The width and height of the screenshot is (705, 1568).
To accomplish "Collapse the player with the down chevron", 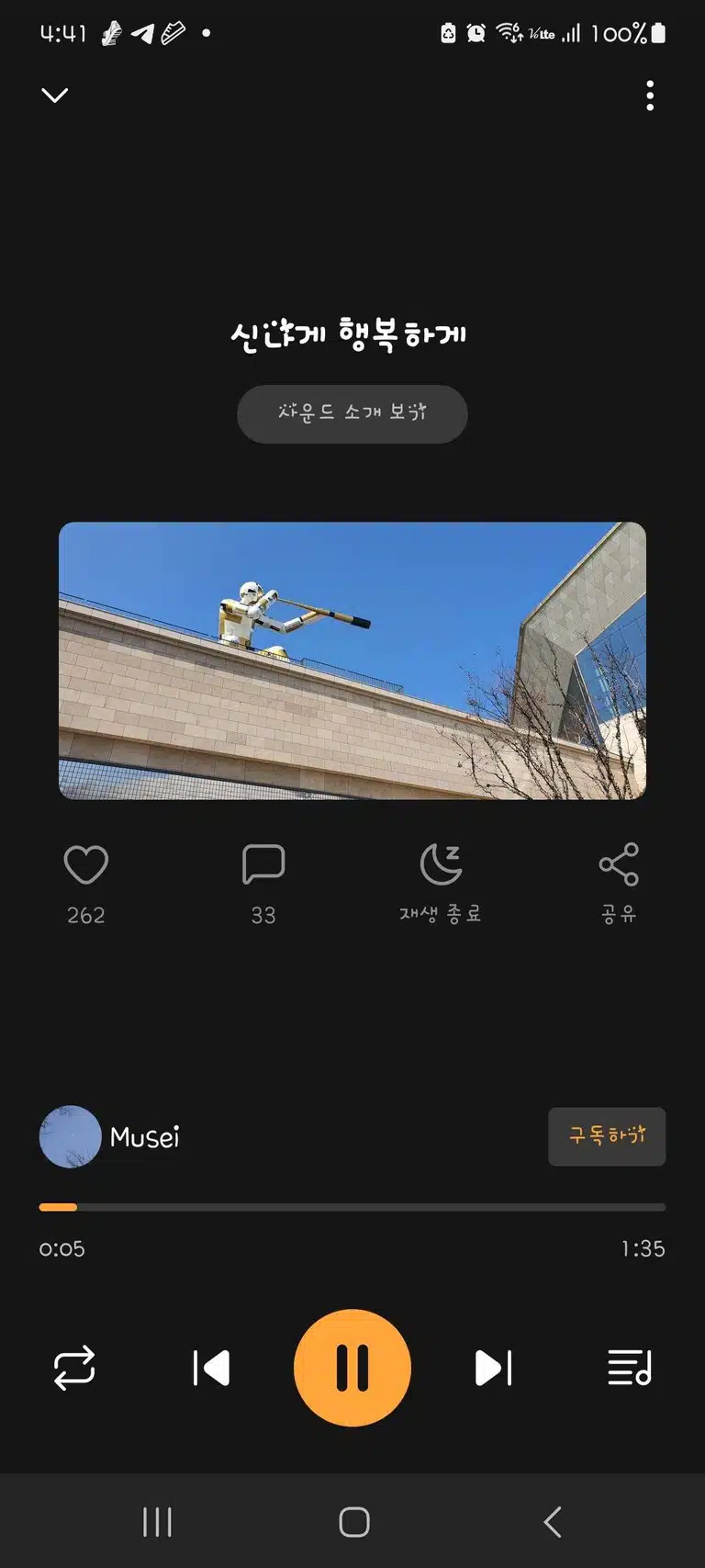I will pyautogui.click(x=55, y=95).
